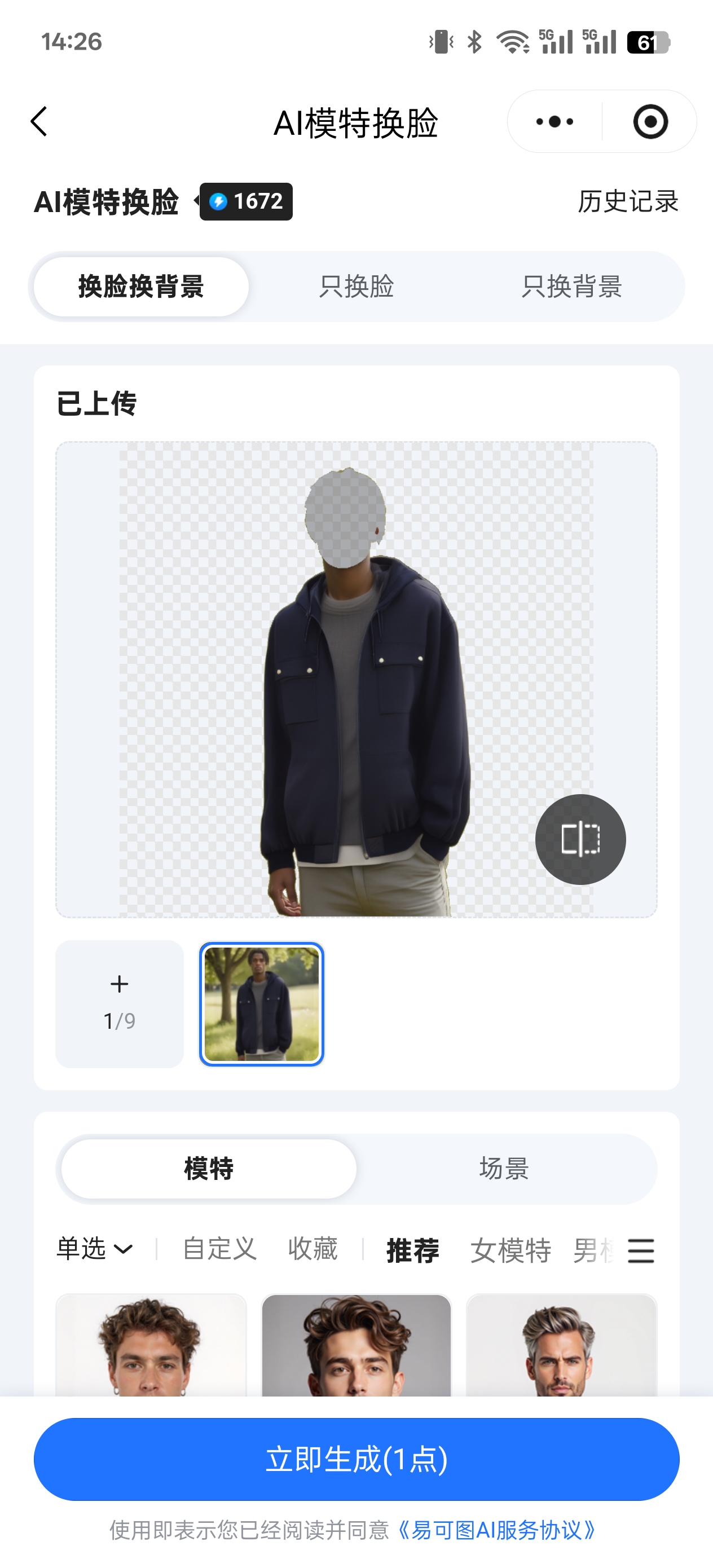713x1568 pixels.
Task: Filter by 女模特 category
Action: (x=510, y=1250)
